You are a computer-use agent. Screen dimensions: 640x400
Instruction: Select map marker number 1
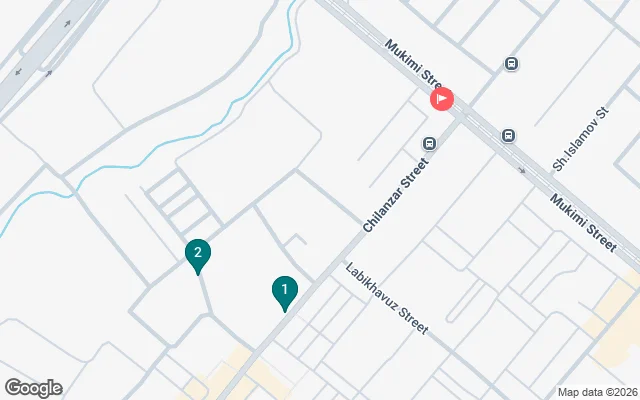(x=285, y=291)
